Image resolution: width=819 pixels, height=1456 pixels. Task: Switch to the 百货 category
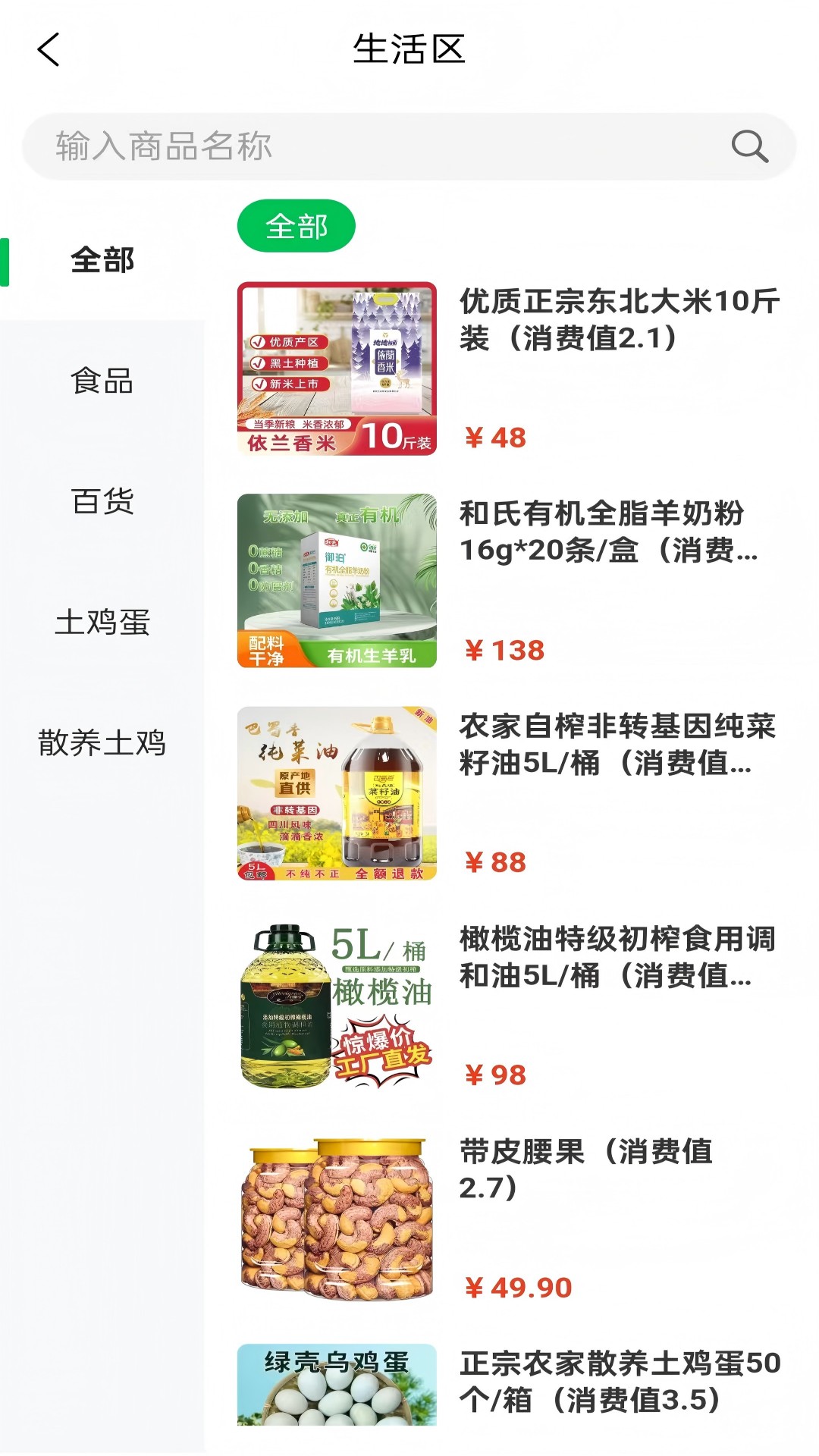(102, 501)
